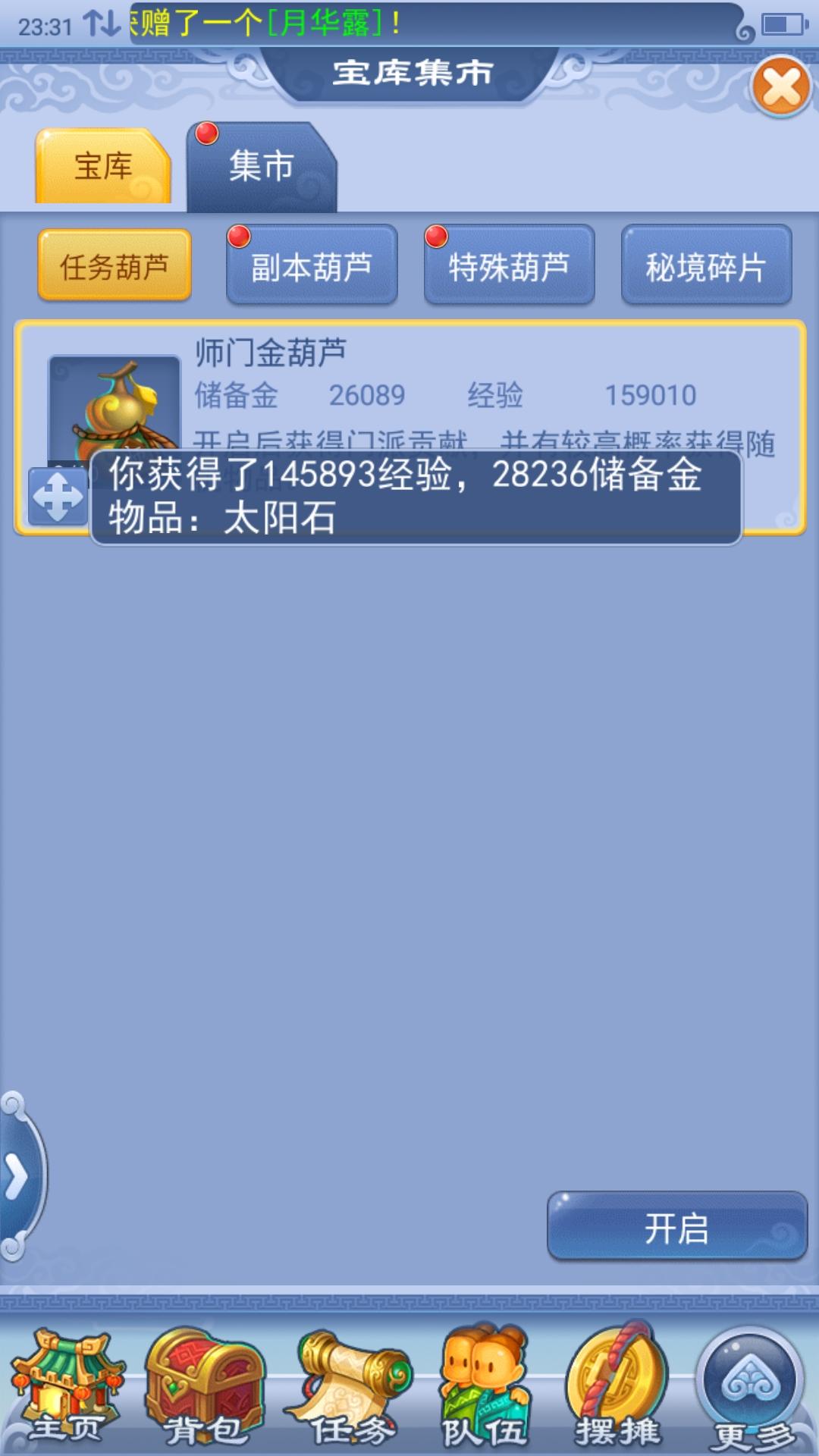Switch to the 集市 tab

tap(261, 167)
